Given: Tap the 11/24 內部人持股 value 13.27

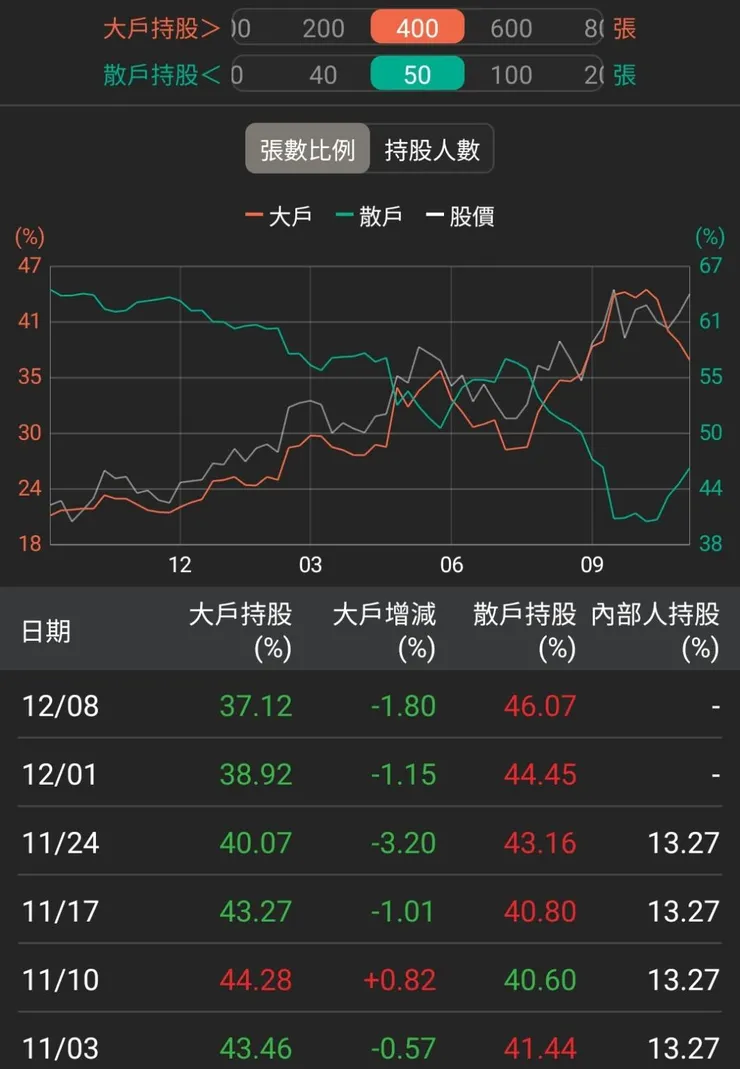Looking at the screenshot, I should click(x=684, y=843).
